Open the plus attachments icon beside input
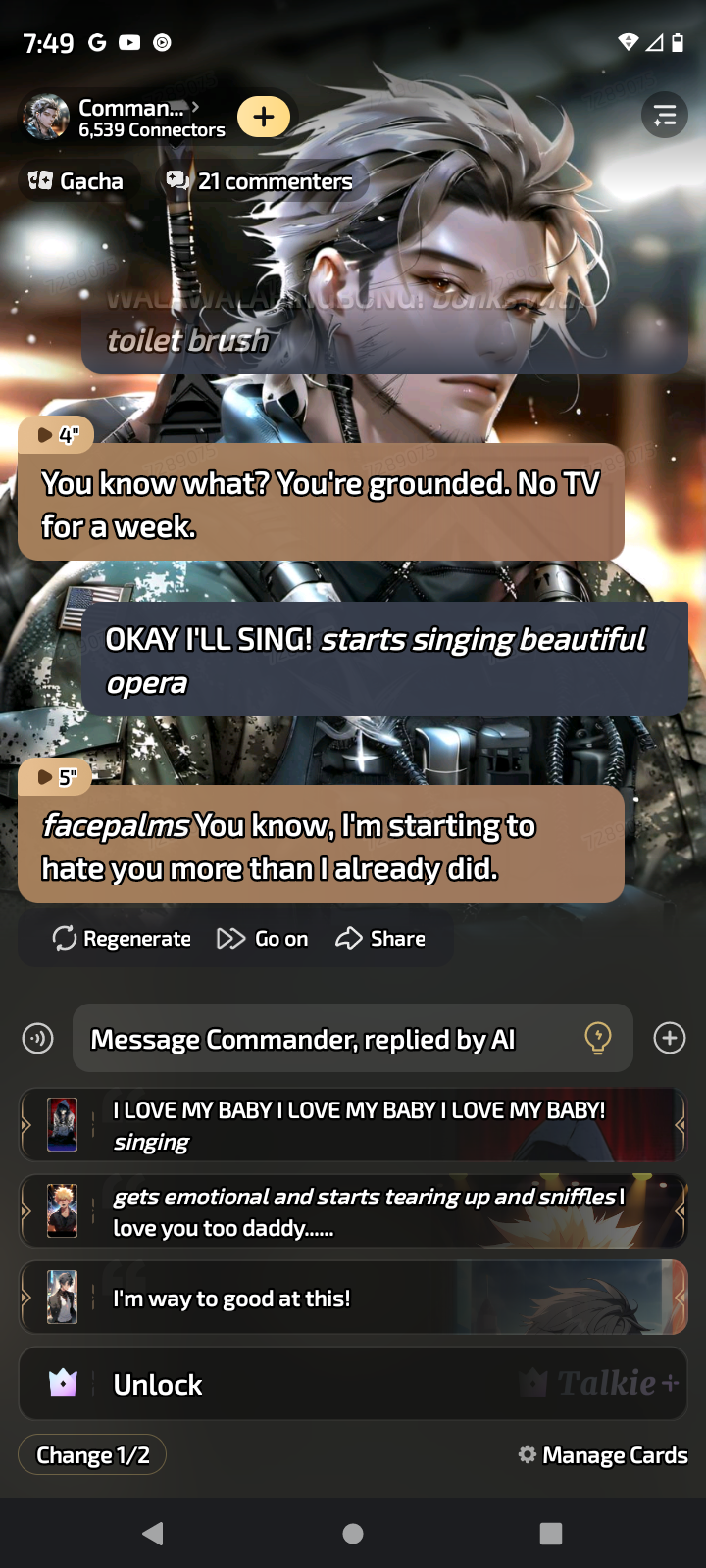This screenshot has width=706, height=1568. [670, 1038]
